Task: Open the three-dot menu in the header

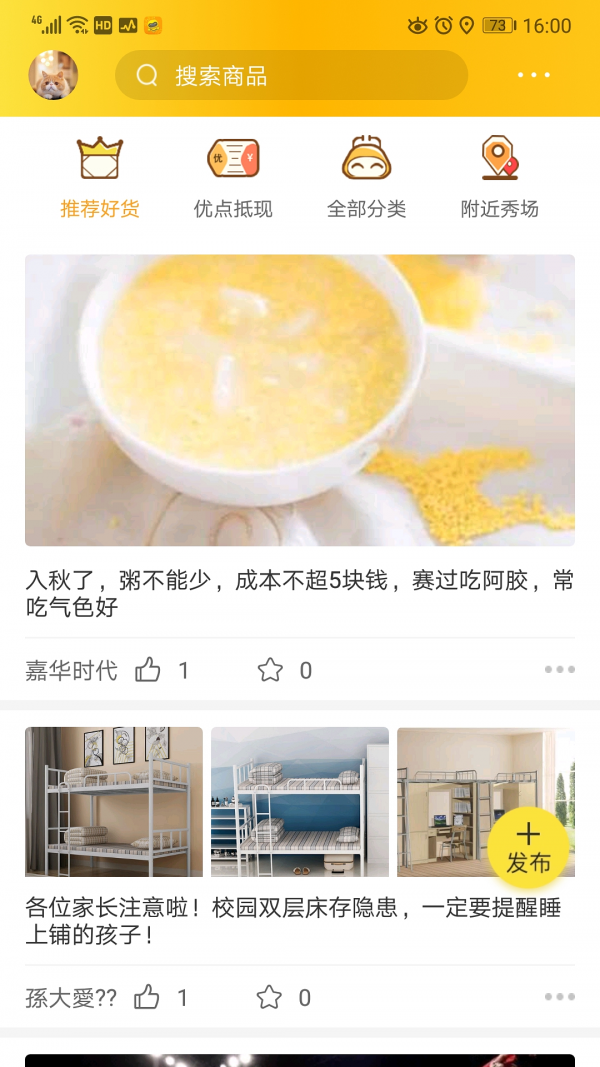Action: tap(534, 75)
